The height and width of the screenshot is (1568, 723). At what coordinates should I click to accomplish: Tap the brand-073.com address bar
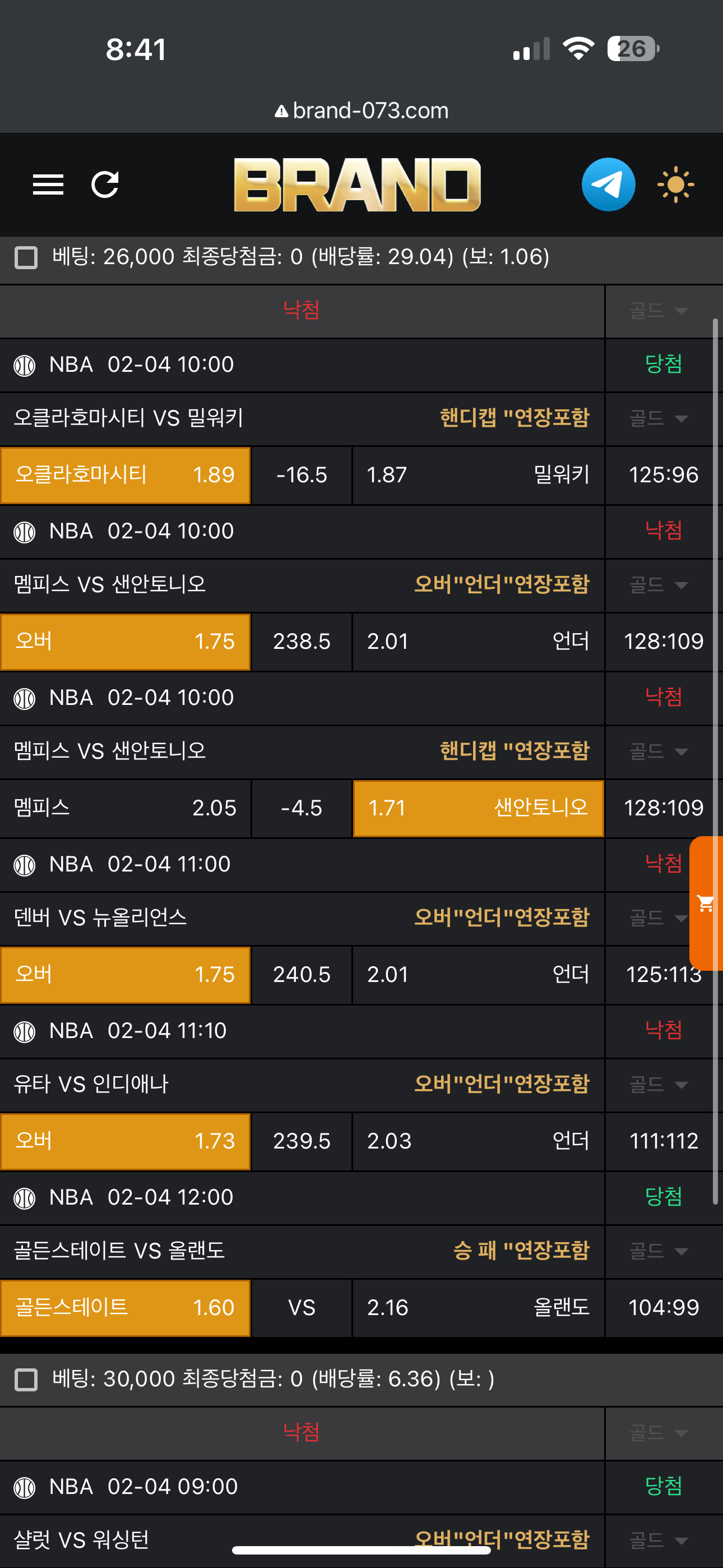(361, 111)
